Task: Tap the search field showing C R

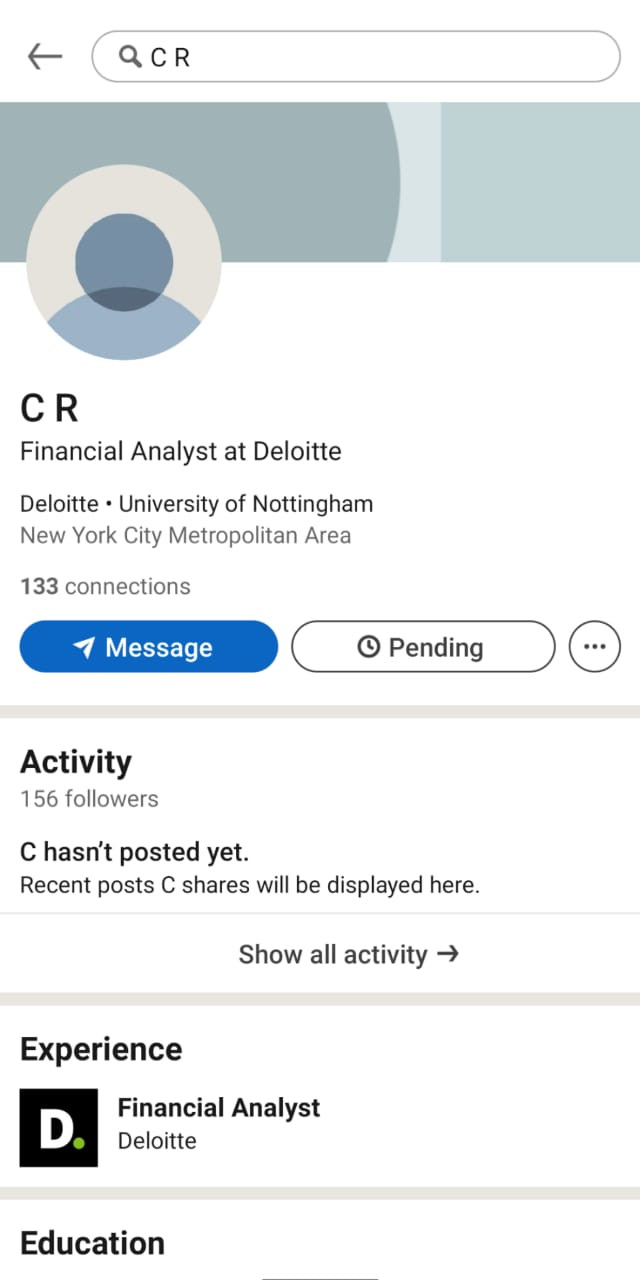Action: [x=356, y=57]
